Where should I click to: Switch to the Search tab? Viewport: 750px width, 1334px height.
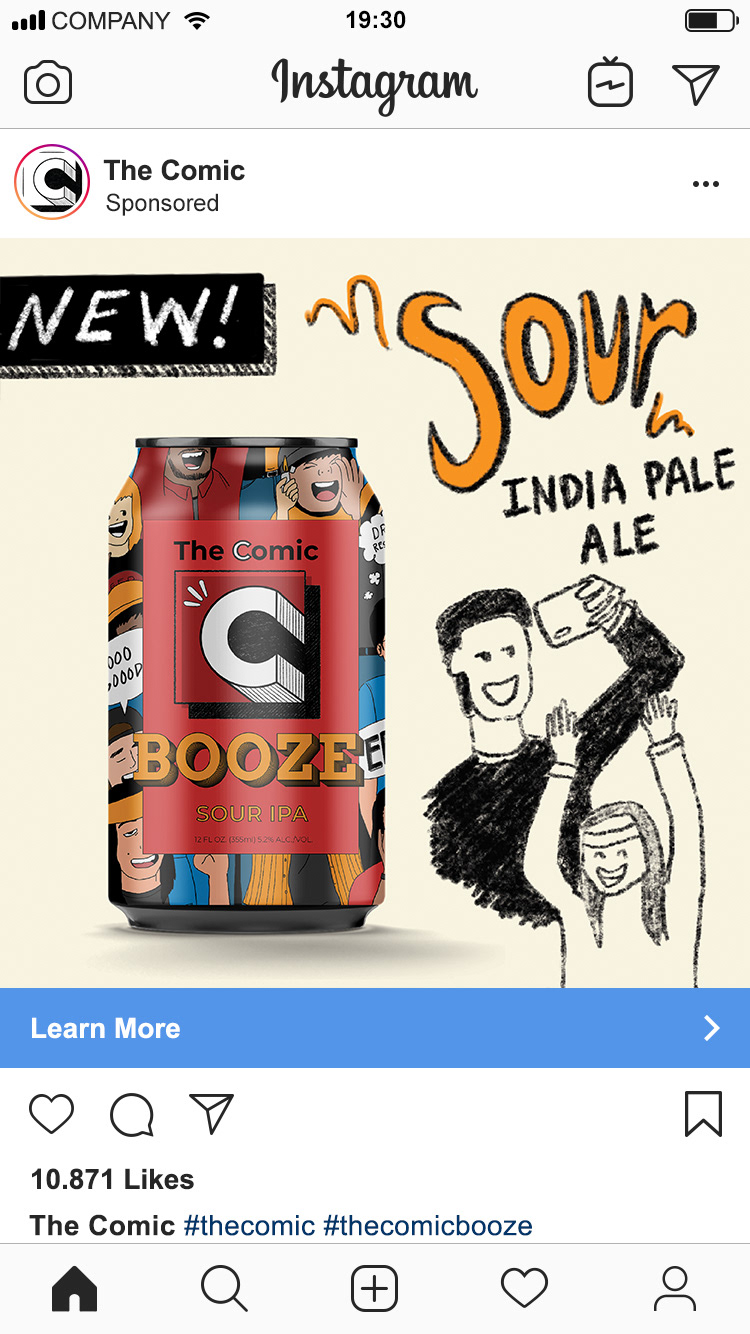[224, 1289]
